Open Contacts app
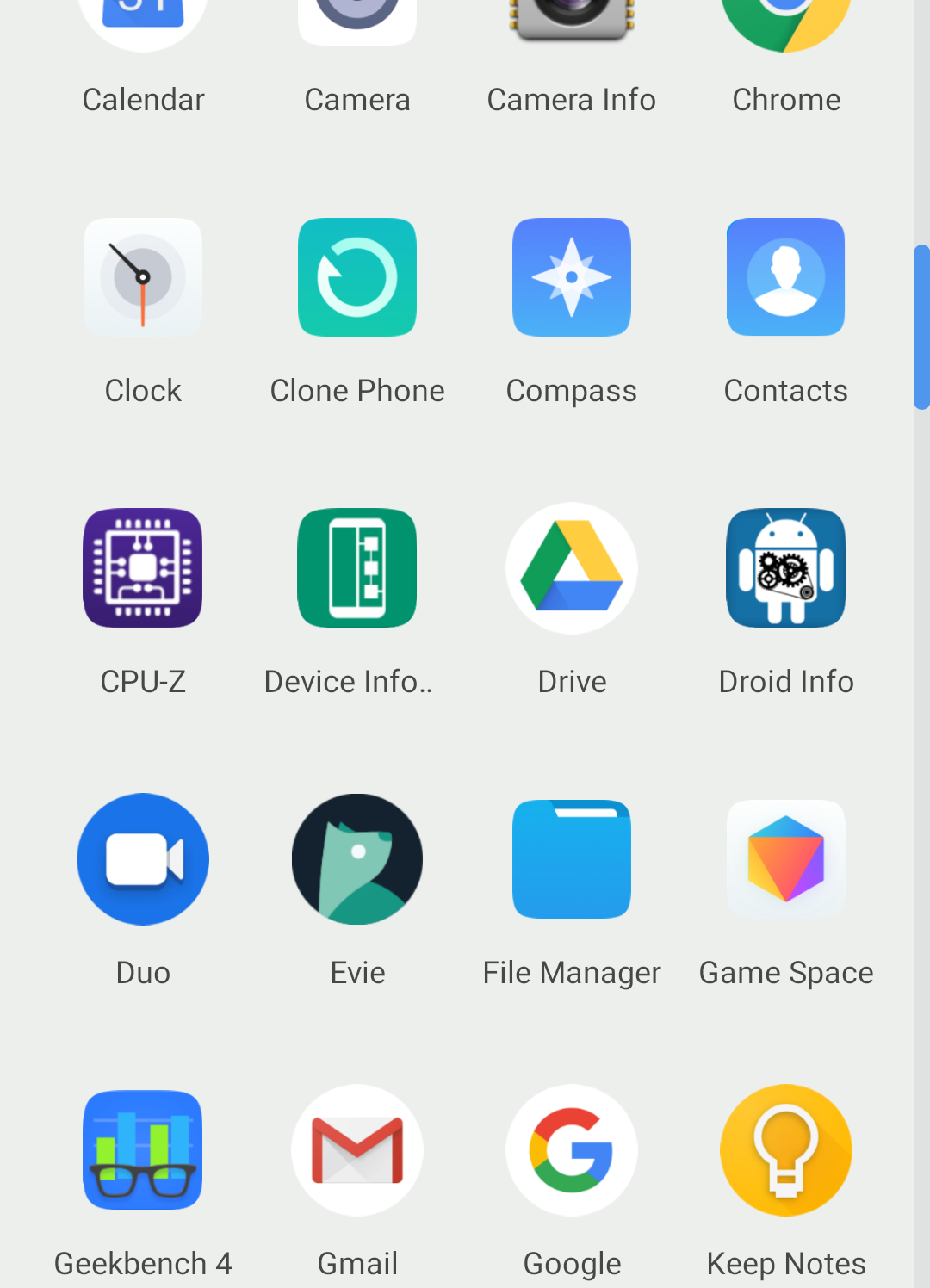The height and width of the screenshot is (1288, 930). [x=786, y=277]
